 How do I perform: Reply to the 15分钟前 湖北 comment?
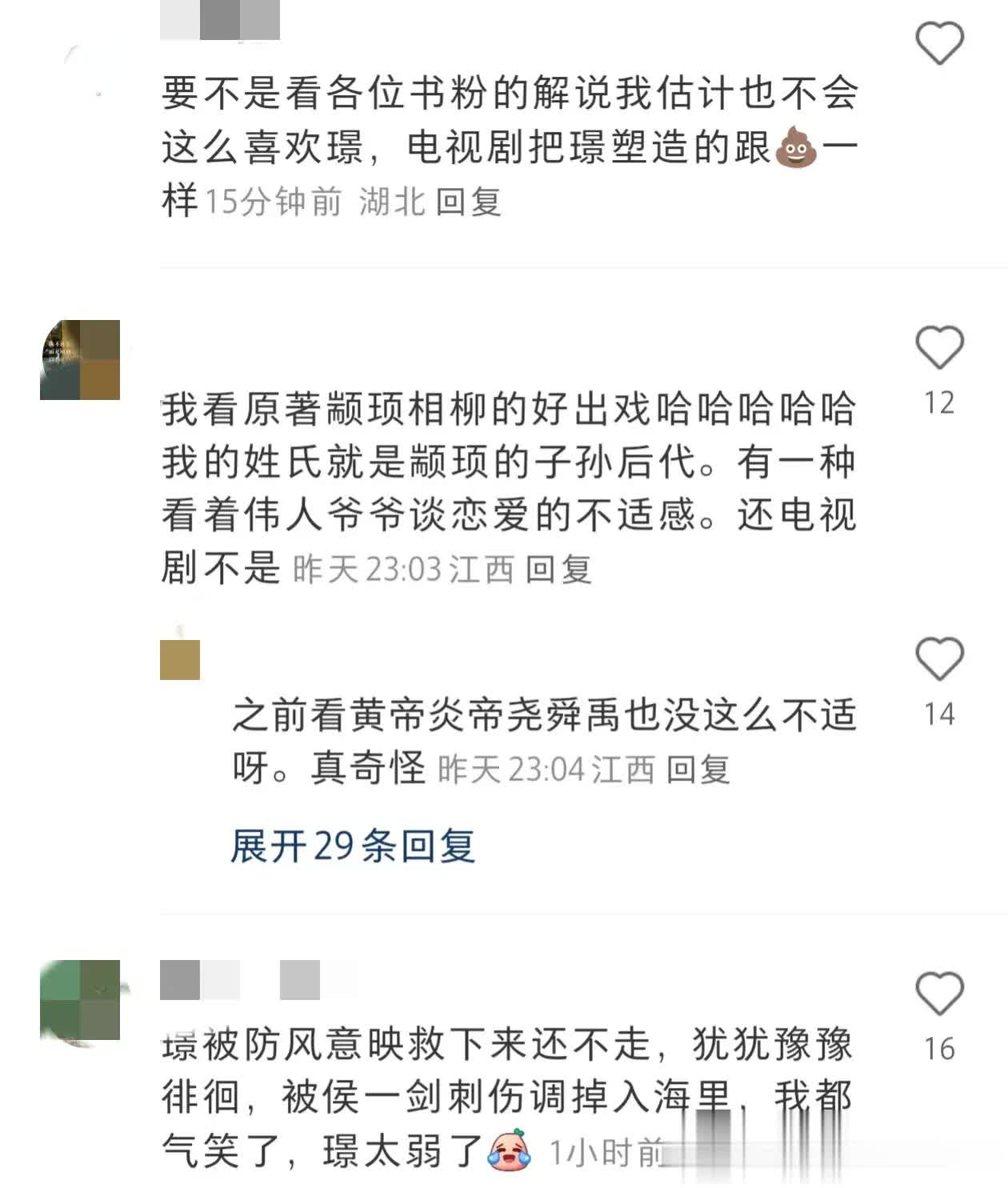469,202
